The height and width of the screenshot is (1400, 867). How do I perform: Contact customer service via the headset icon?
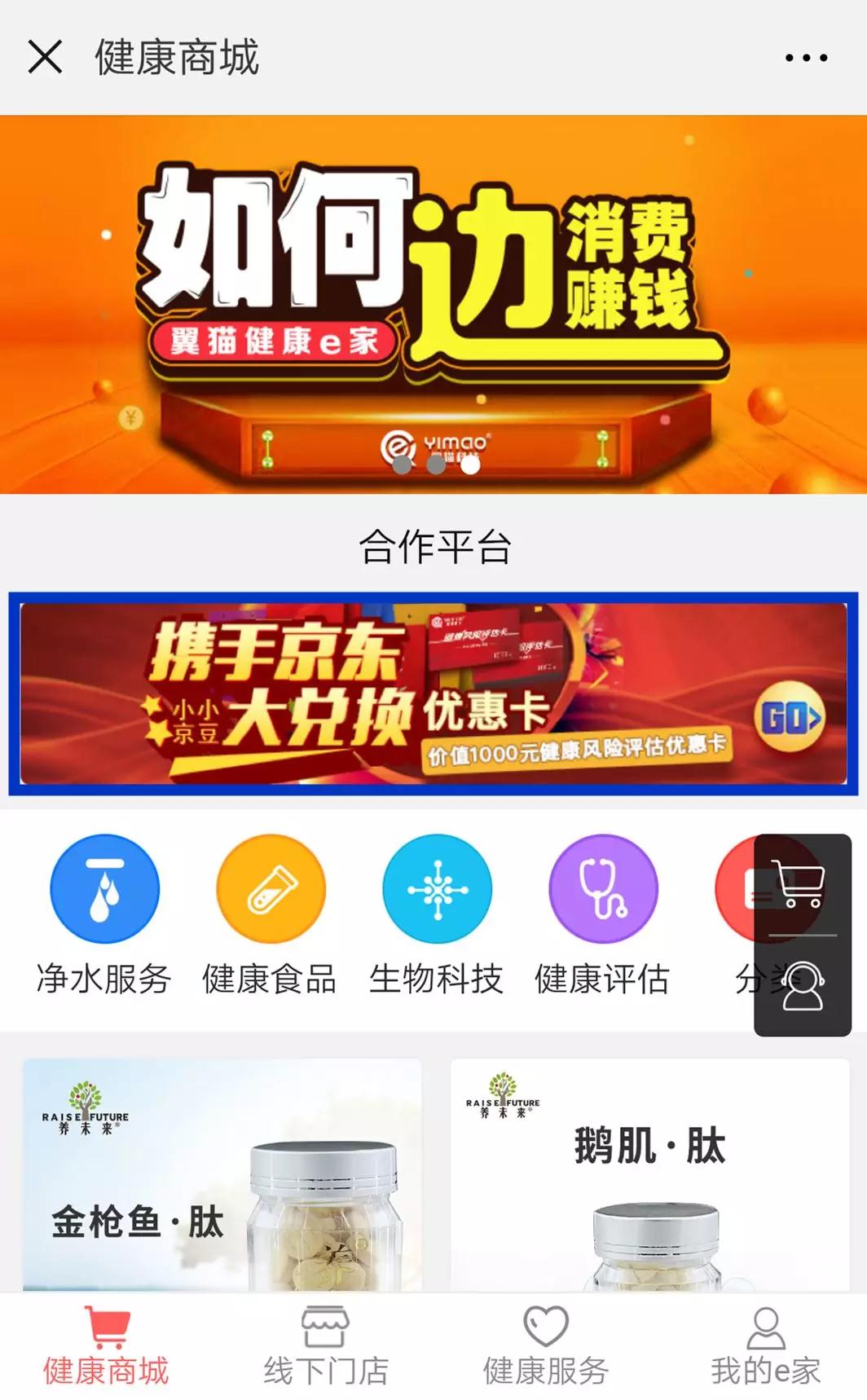coord(802,986)
